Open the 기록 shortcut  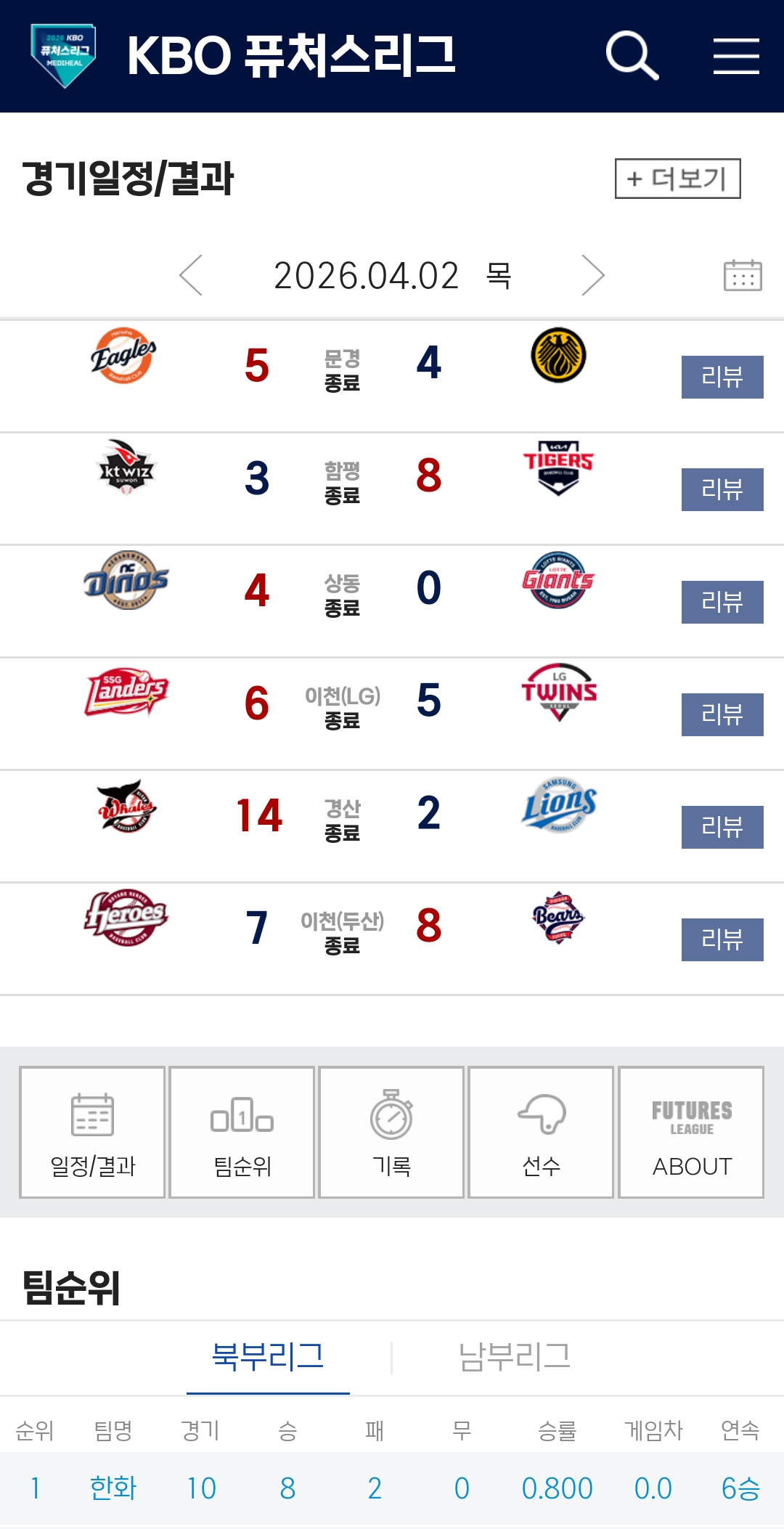tap(392, 1132)
